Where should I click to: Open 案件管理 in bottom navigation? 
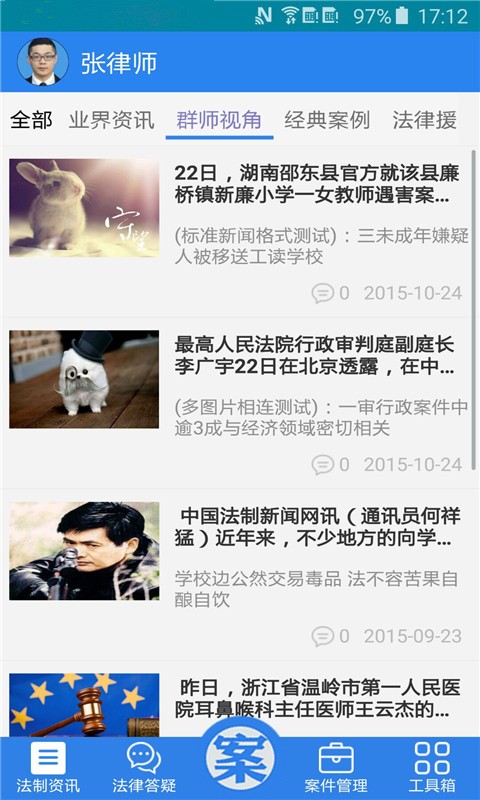tap(336, 768)
